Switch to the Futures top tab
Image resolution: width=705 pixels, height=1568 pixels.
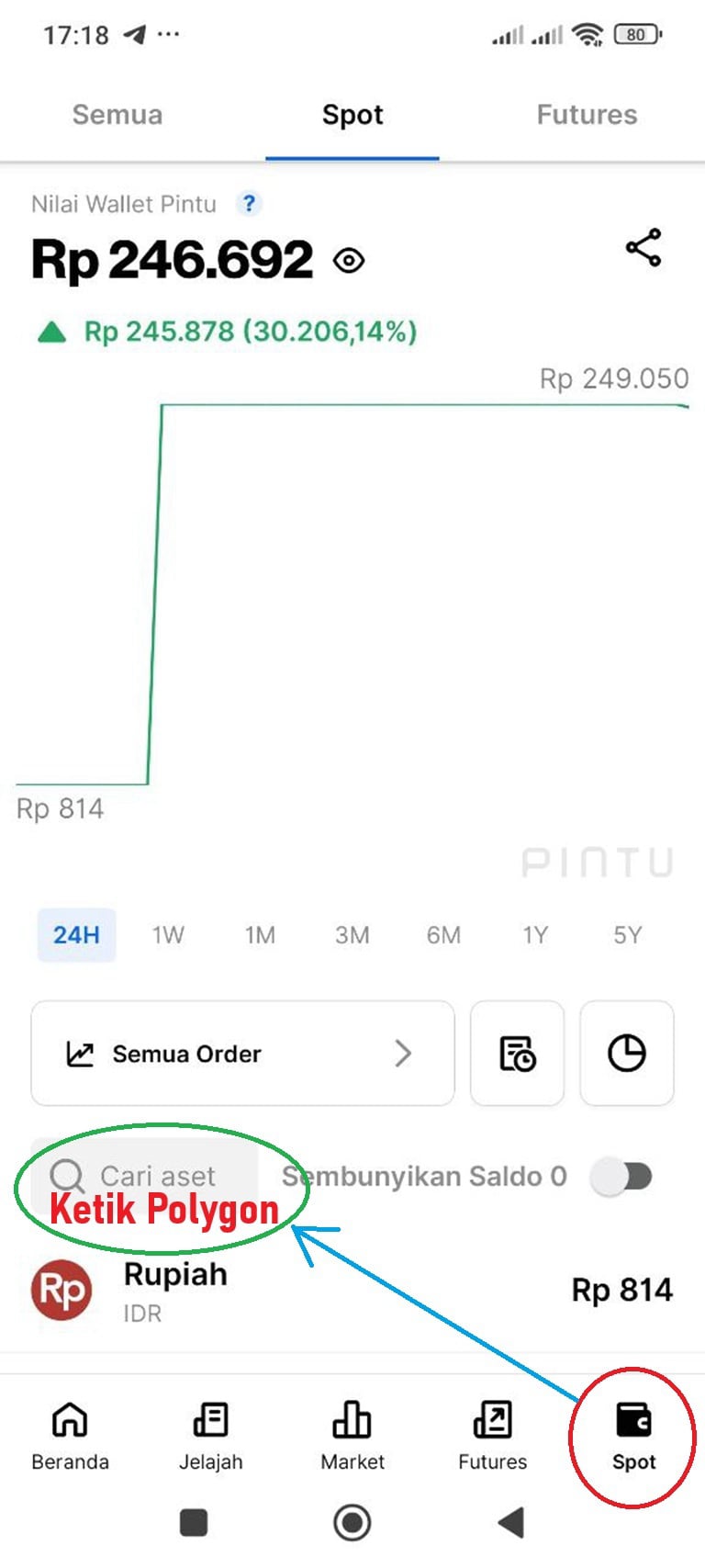click(x=587, y=115)
